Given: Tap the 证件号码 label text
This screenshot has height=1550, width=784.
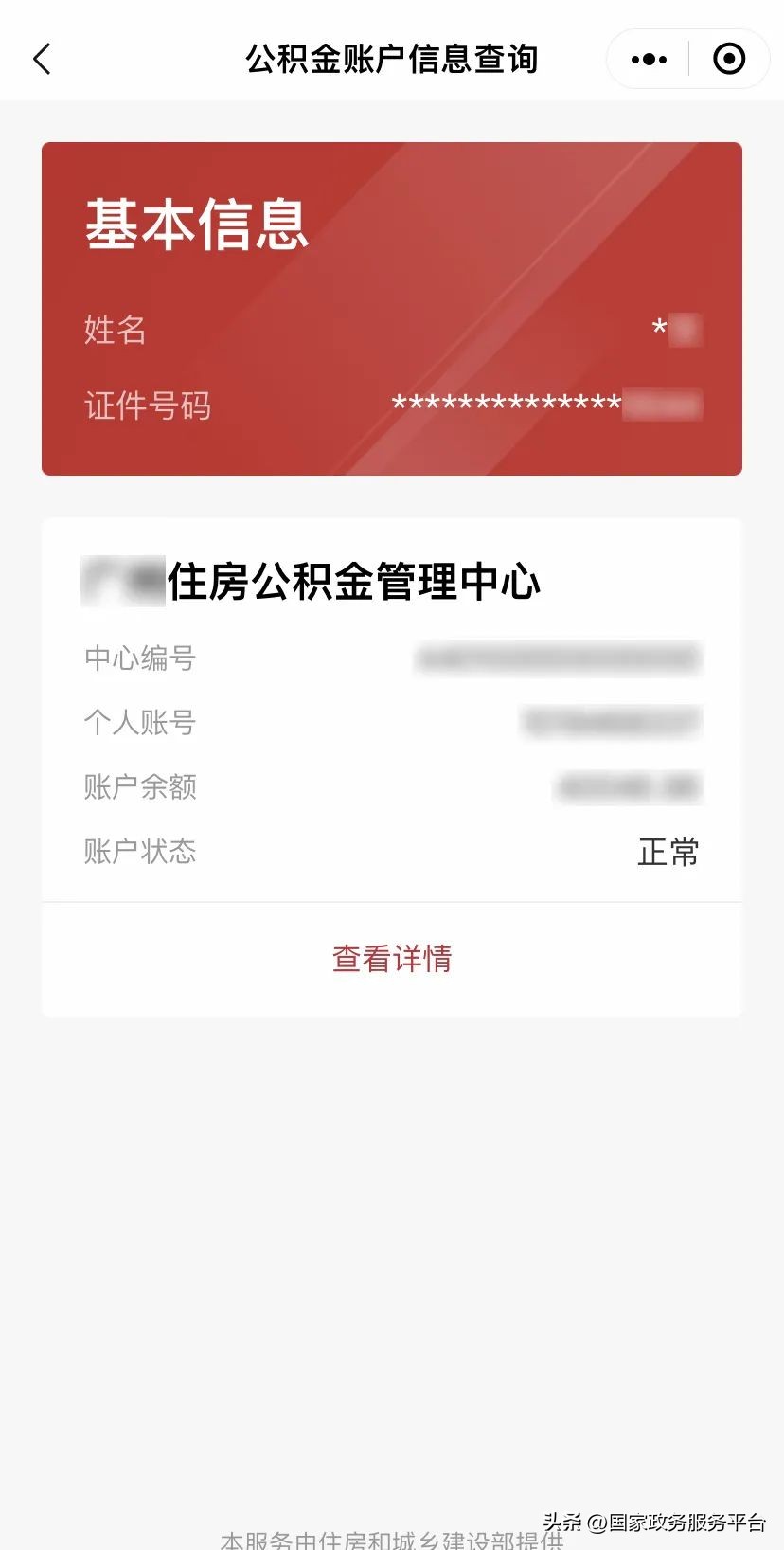Looking at the screenshot, I should pos(147,406).
